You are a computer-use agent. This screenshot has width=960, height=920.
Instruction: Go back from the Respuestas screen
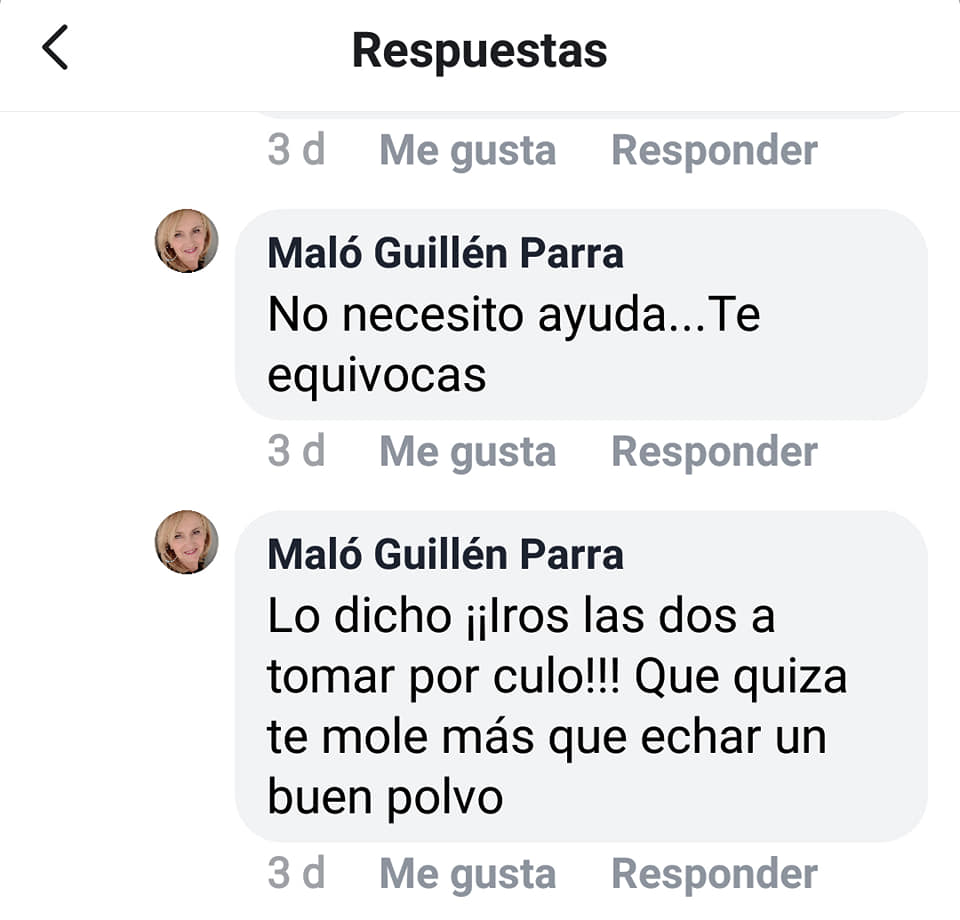pyautogui.click(x=56, y=49)
